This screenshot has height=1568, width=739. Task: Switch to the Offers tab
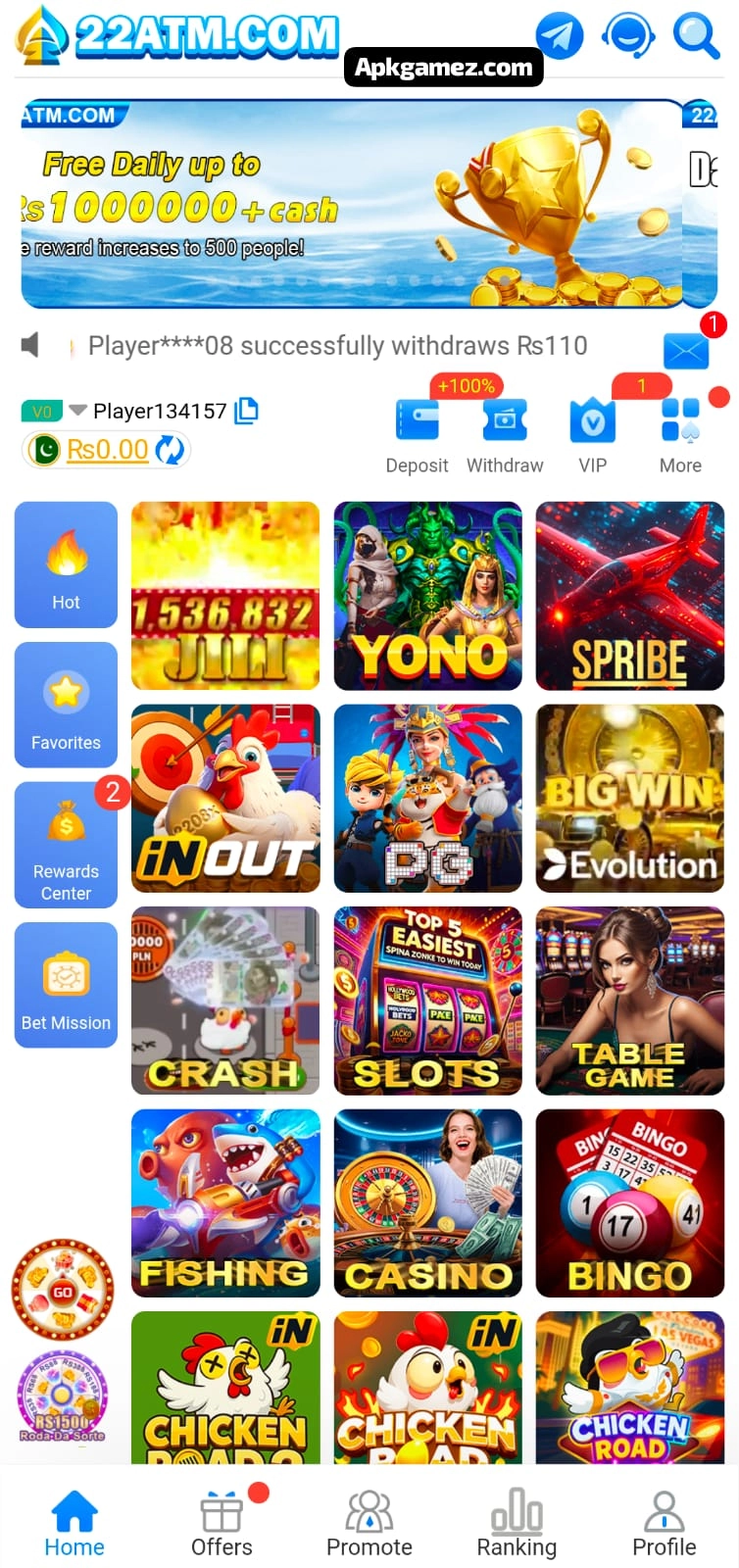pyautogui.click(x=222, y=1524)
